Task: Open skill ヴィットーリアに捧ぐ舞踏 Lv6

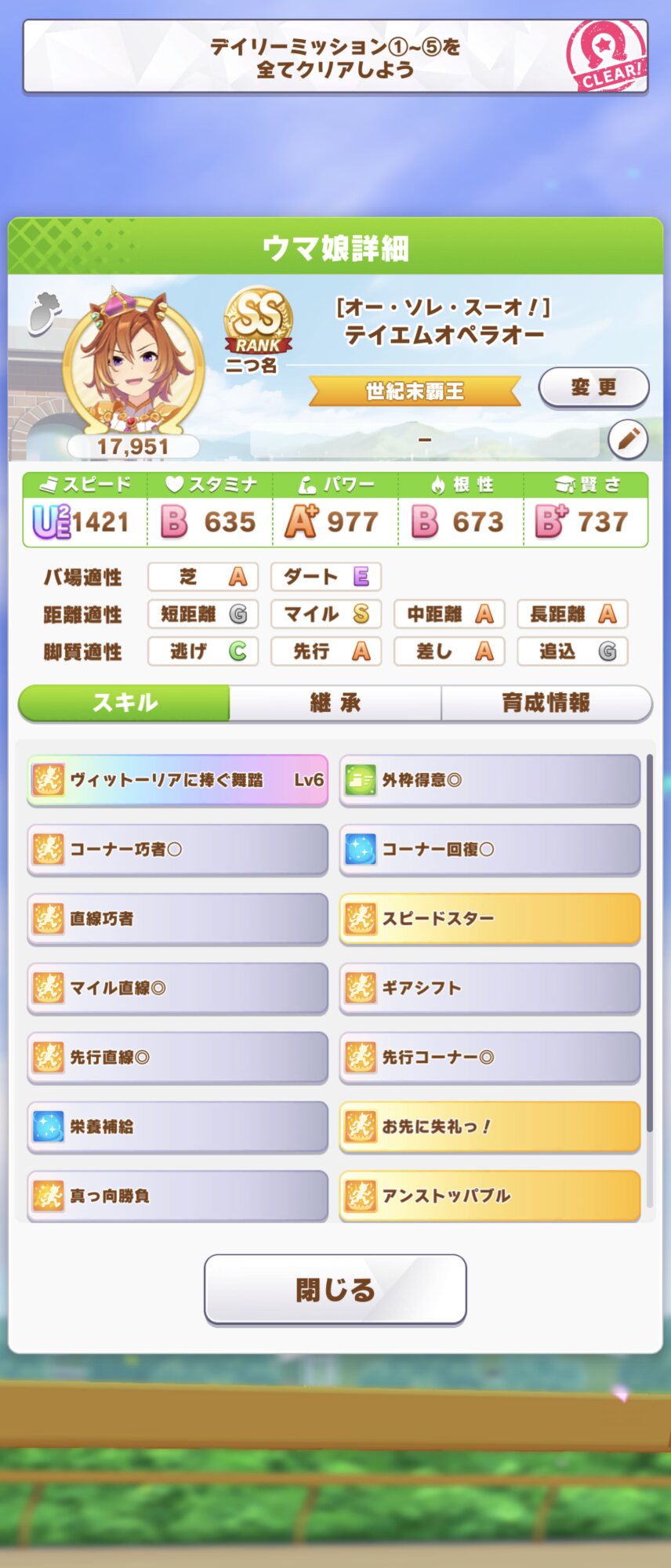Action: tap(178, 780)
